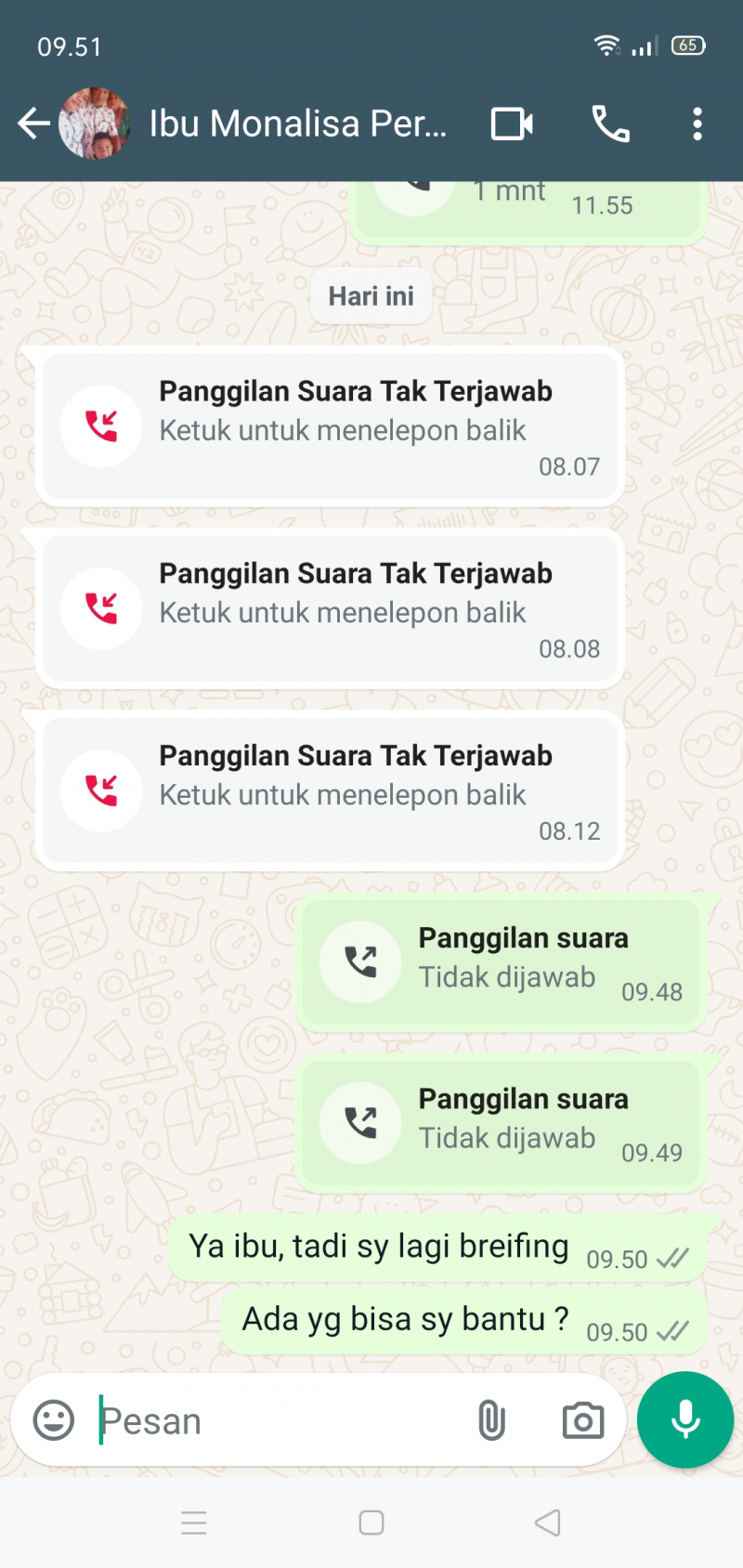Open the emoji picker

tap(54, 1420)
